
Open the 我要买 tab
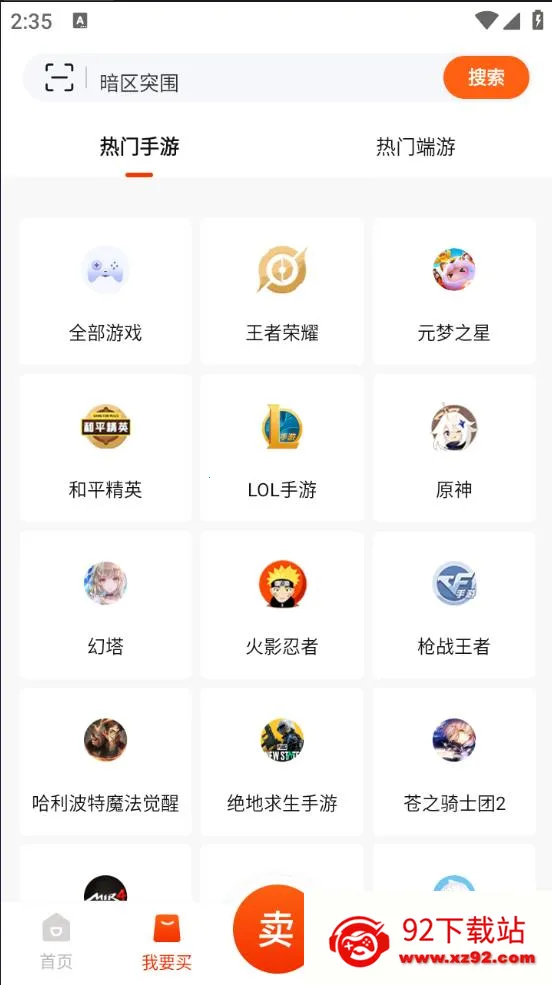click(166, 942)
